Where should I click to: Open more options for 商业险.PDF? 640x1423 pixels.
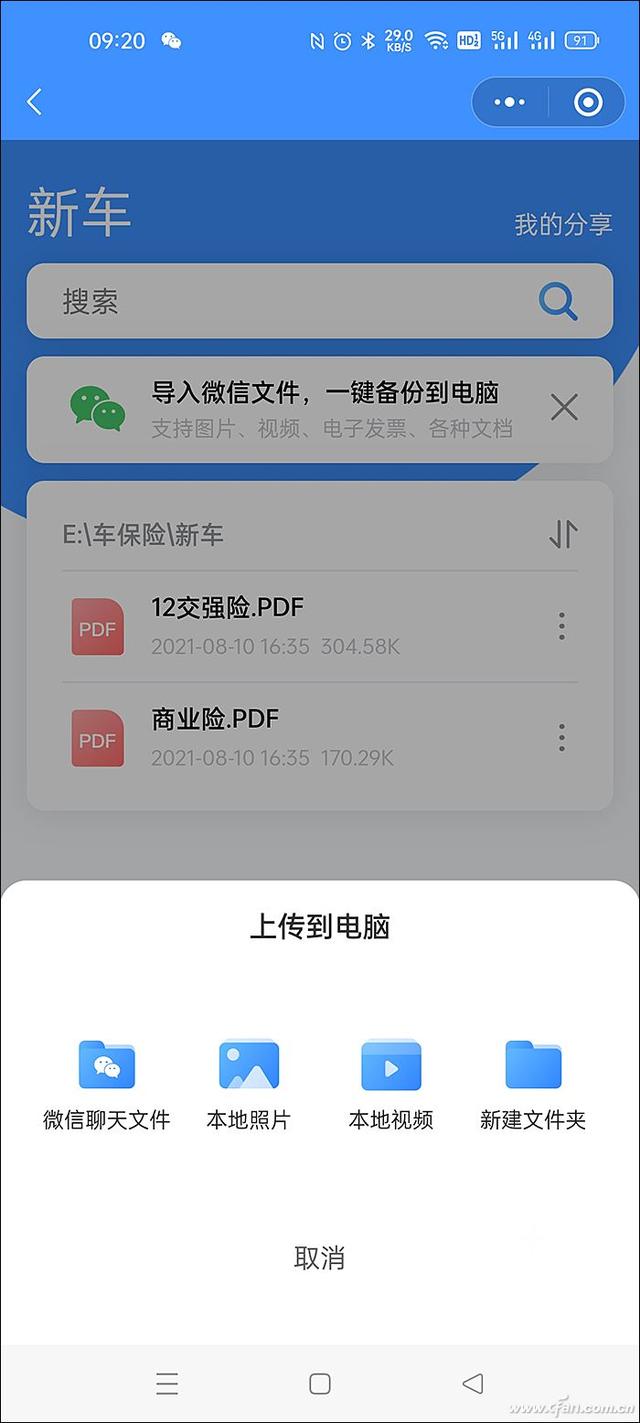coord(562,738)
